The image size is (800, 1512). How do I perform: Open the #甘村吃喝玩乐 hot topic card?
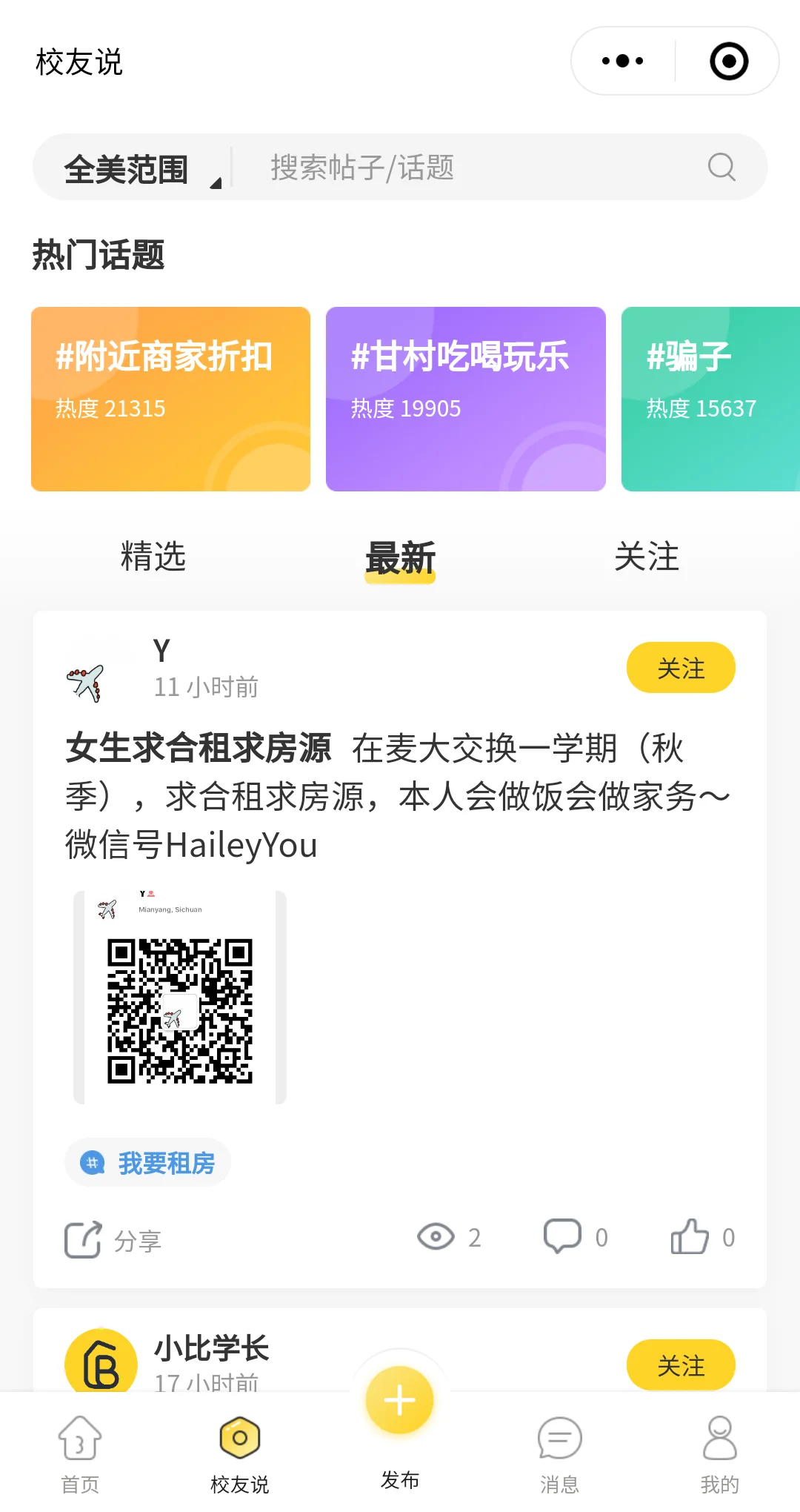(x=465, y=399)
